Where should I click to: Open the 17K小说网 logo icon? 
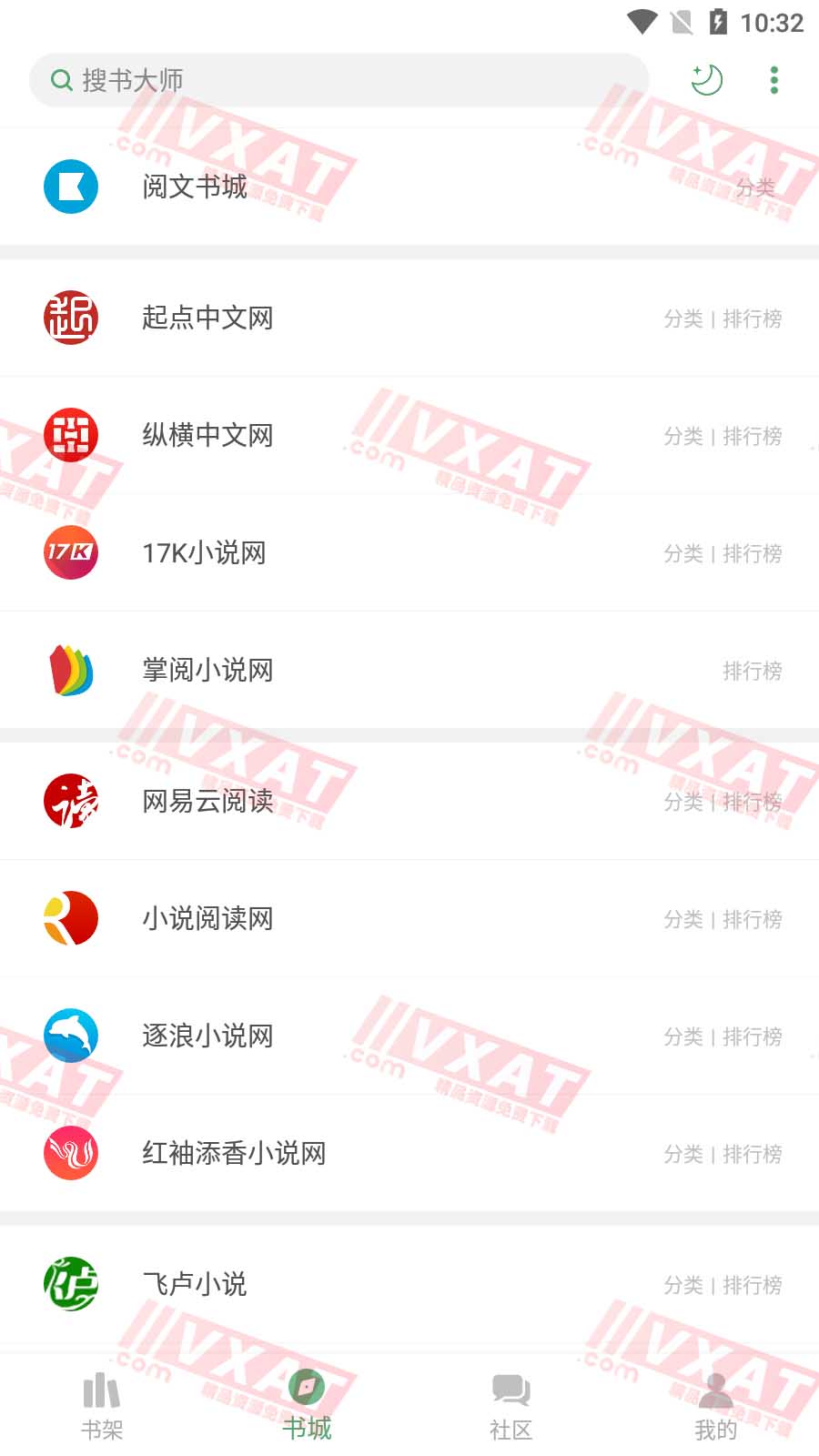[71, 552]
